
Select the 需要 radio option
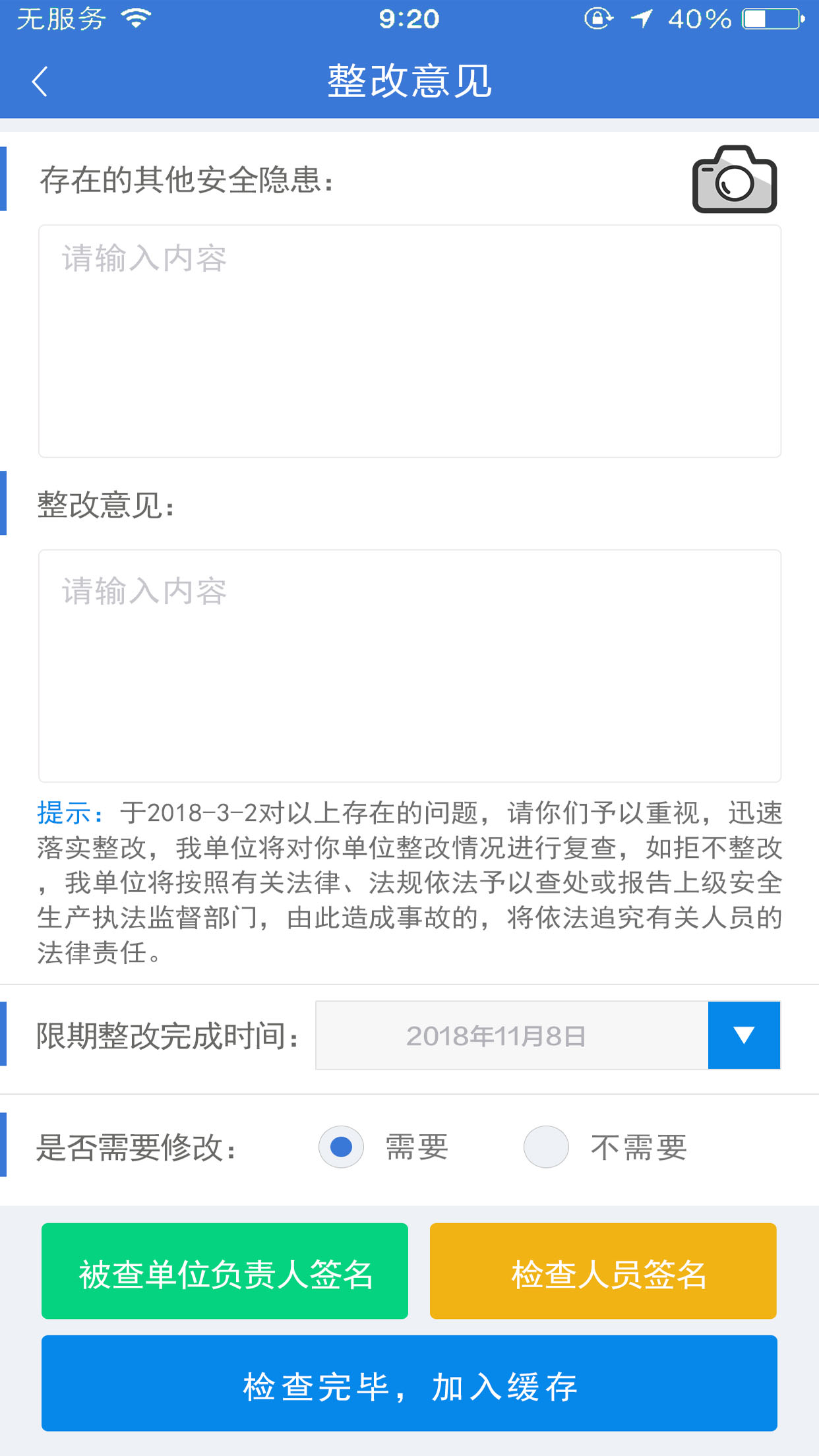[x=341, y=1147]
